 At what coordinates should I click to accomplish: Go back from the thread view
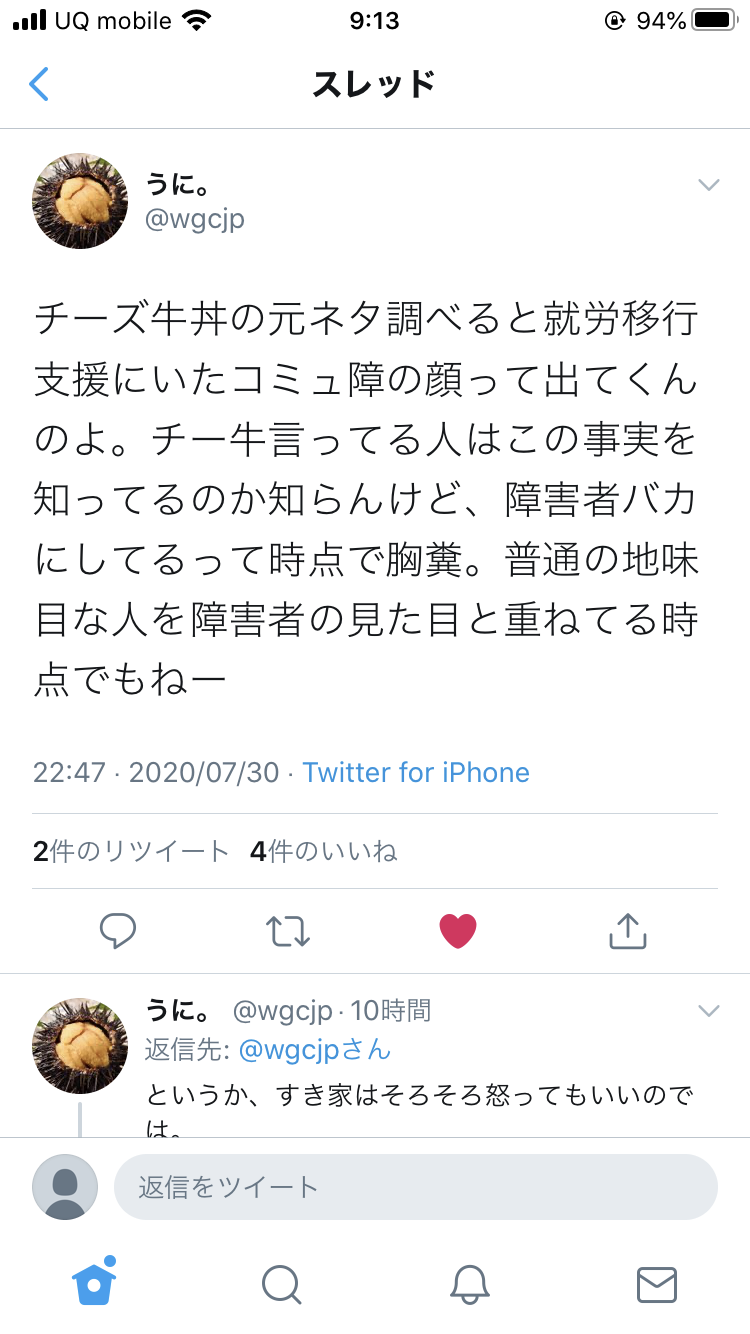click(39, 84)
